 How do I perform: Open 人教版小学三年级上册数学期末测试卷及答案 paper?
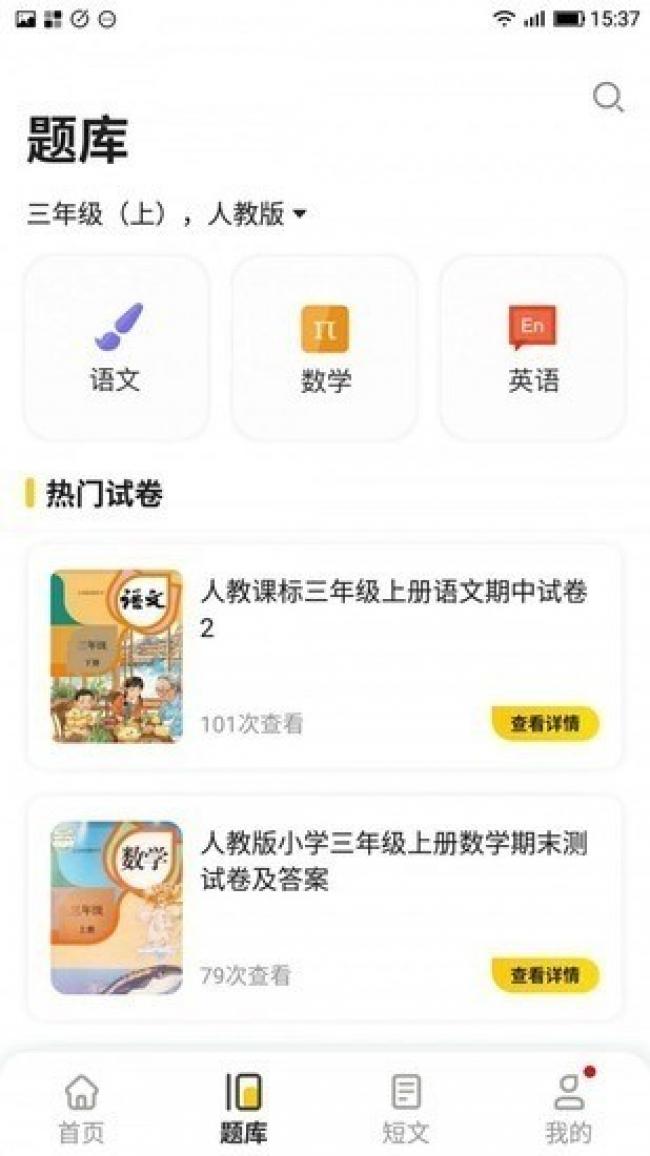tap(394, 862)
